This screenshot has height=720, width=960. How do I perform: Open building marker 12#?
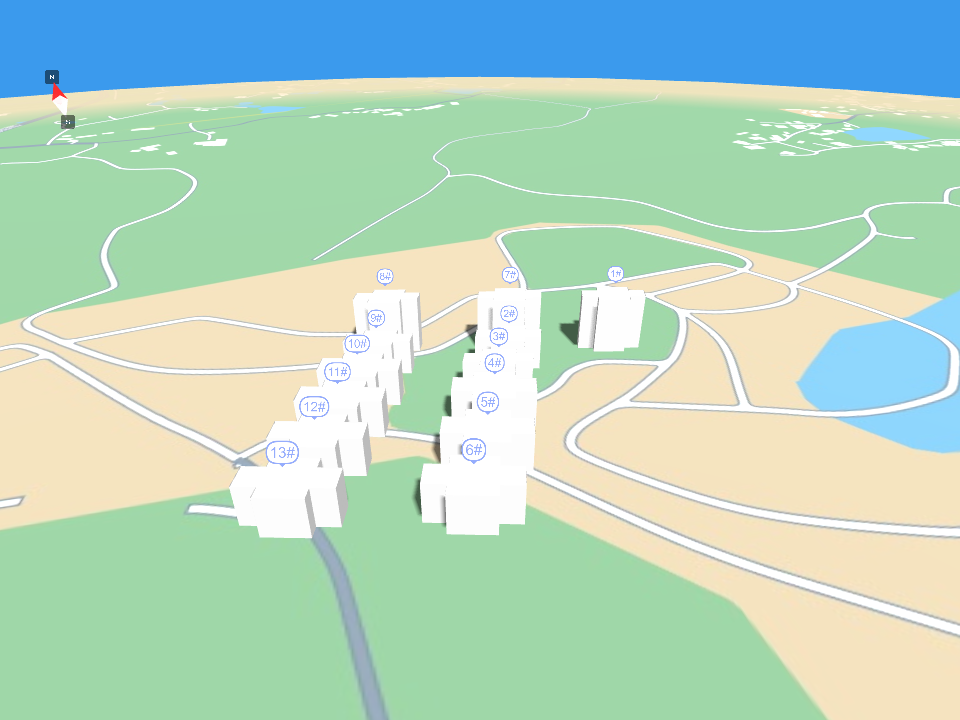[314, 407]
